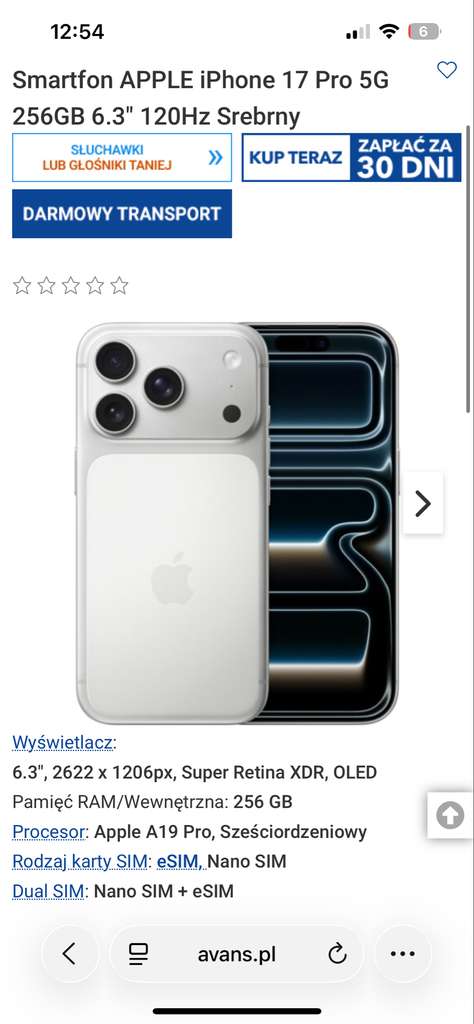Open the Dual SIM link
The height and width of the screenshot is (1024, 474).
click(48, 891)
